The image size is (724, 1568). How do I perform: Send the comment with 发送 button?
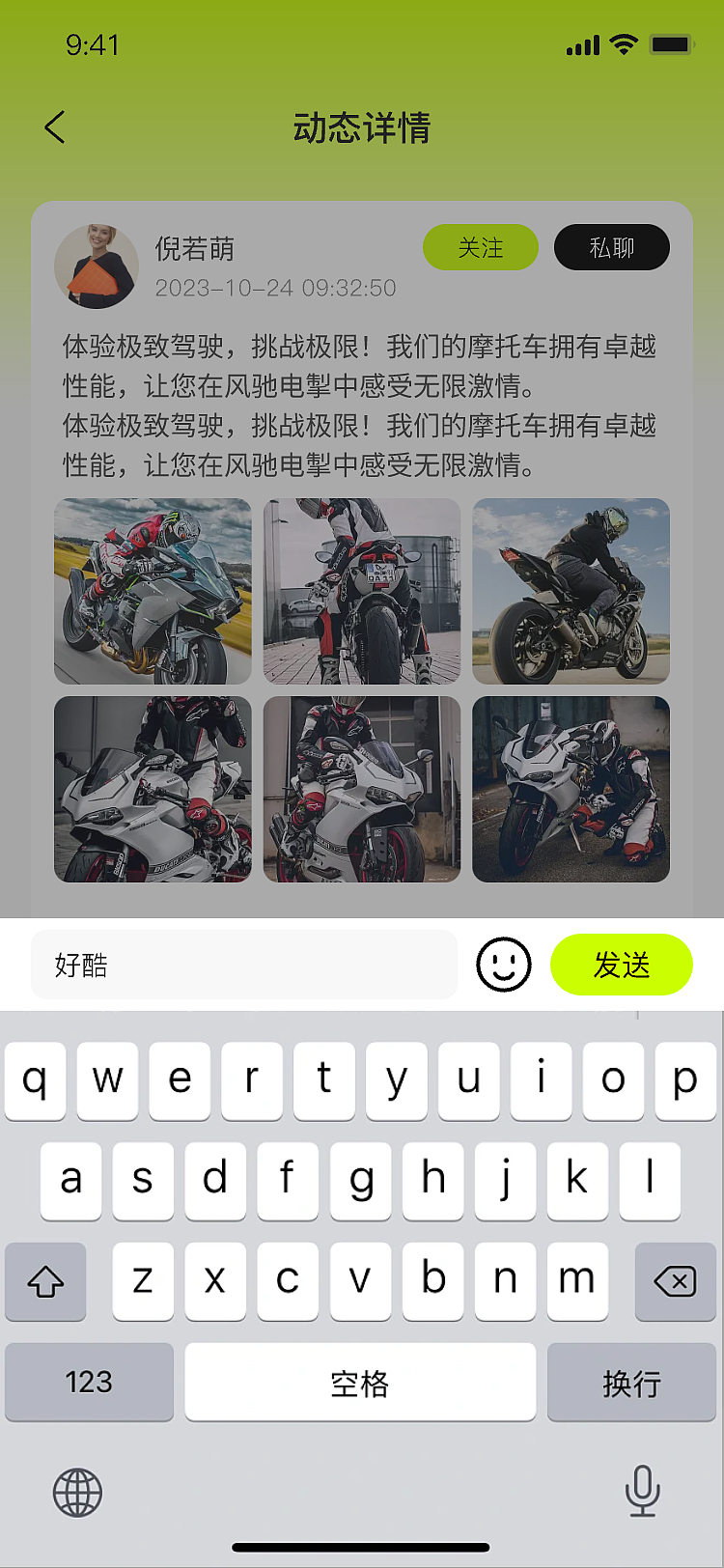(x=621, y=964)
